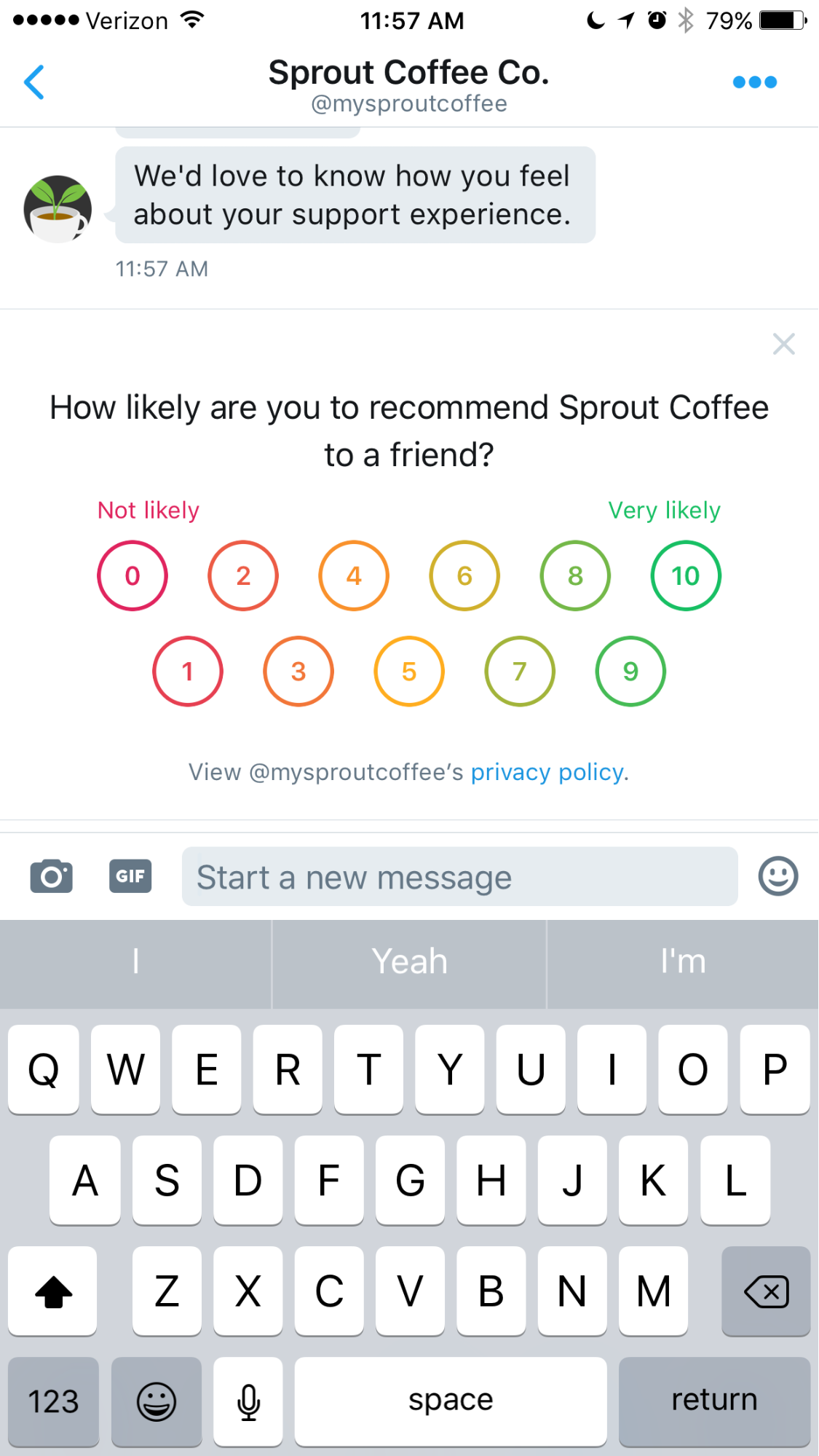Activate dictation with the microphone key
Screen dimensions: 819x1456
pyautogui.click(x=248, y=1399)
